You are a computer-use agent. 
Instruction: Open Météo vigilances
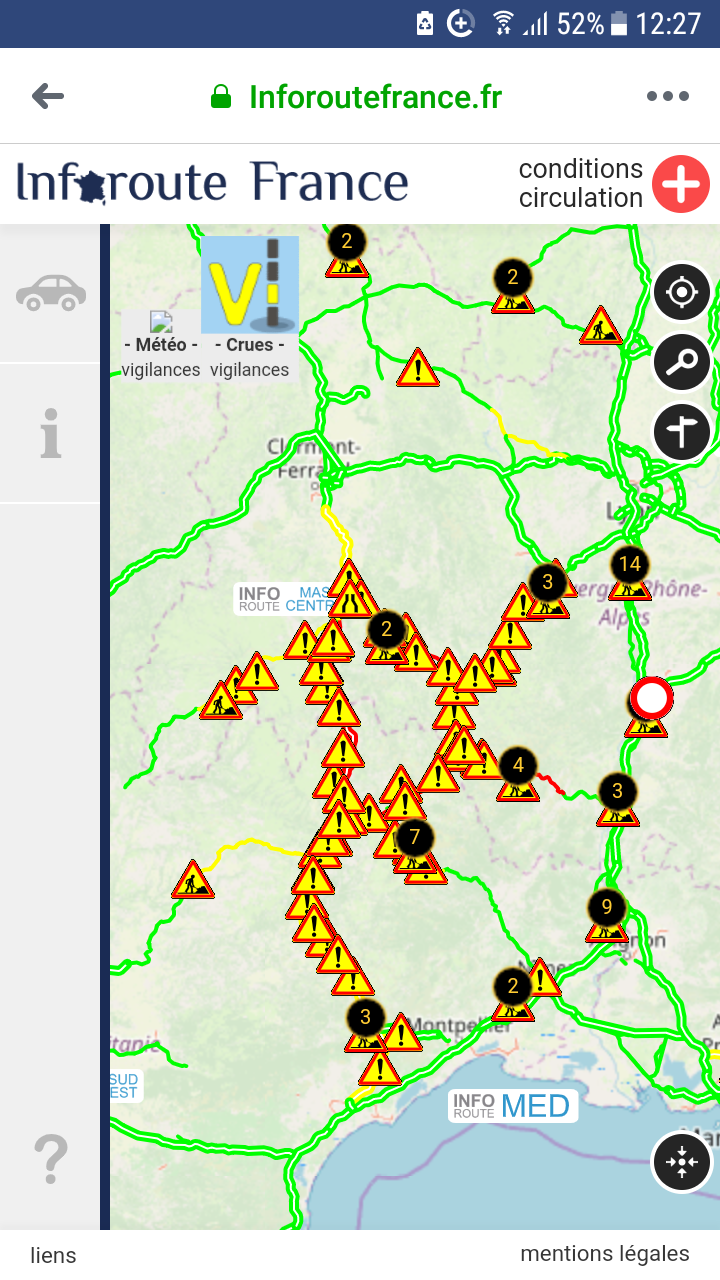pos(160,345)
